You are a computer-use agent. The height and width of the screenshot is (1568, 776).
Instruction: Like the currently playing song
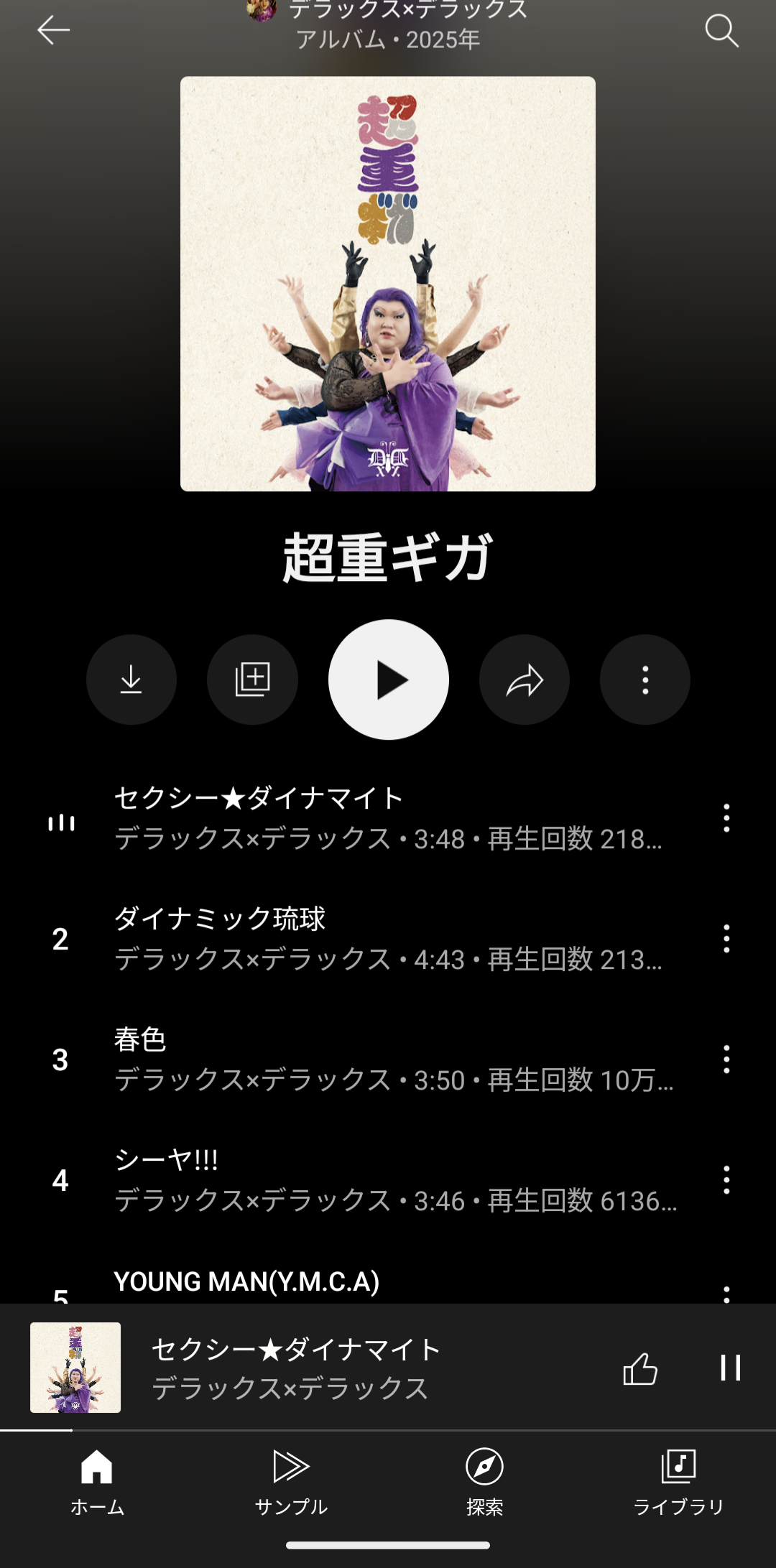640,1368
